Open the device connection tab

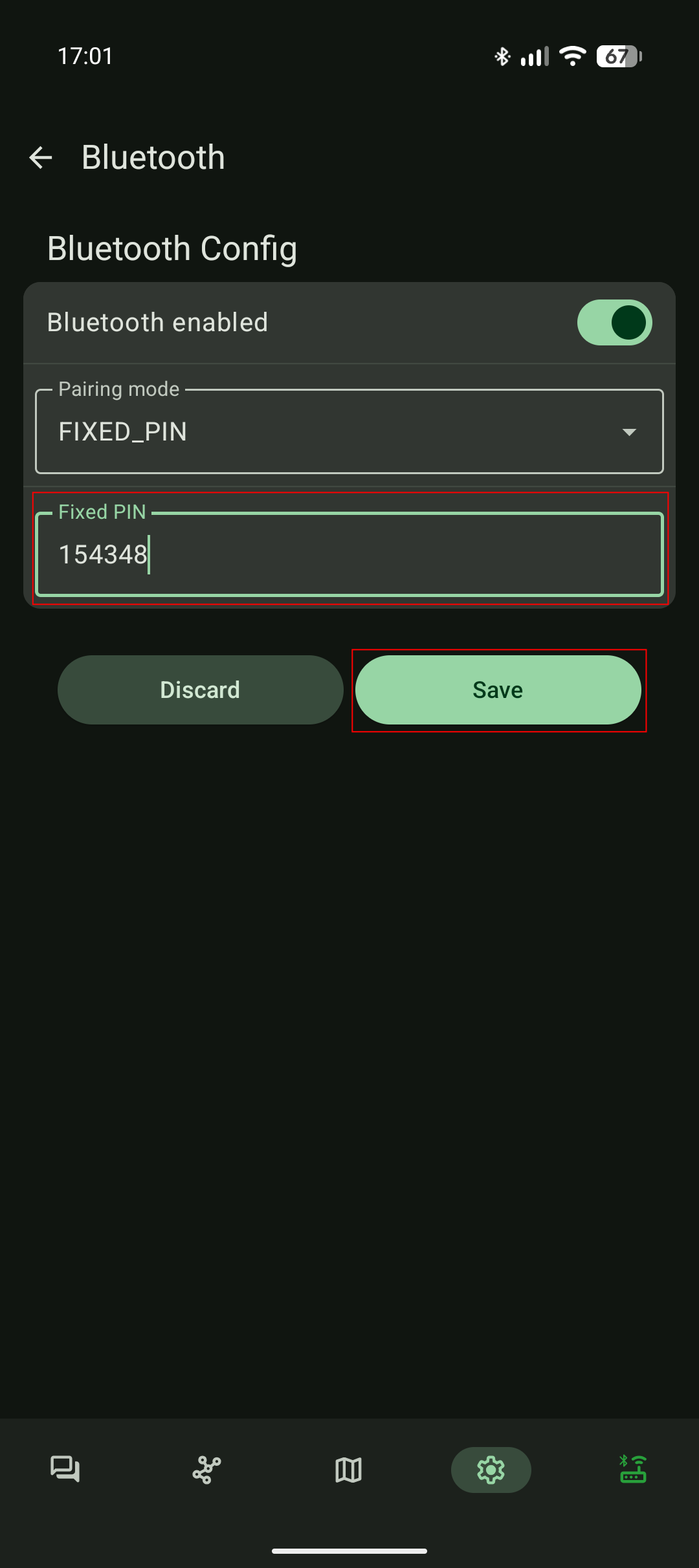pos(632,1470)
